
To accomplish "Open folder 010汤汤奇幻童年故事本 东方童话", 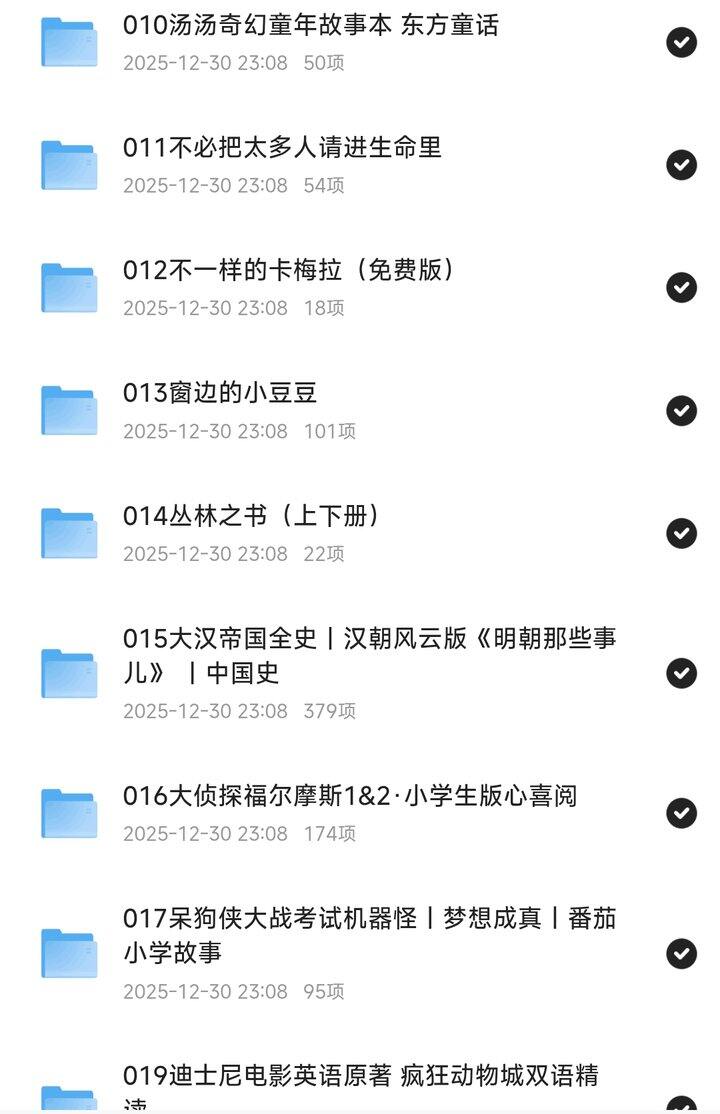I will coord(310,26).
